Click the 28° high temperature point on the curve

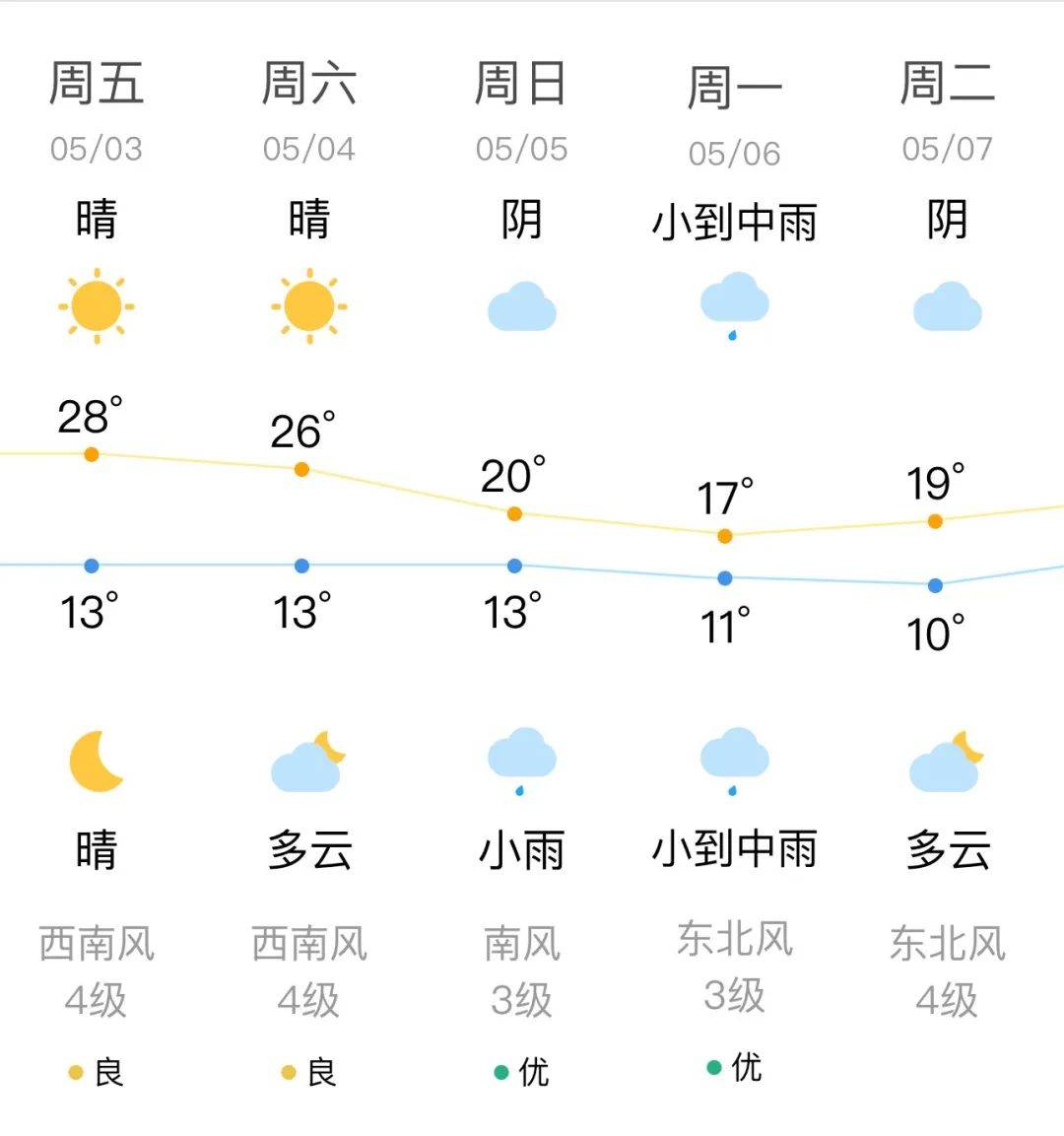[x=91, y=454]
